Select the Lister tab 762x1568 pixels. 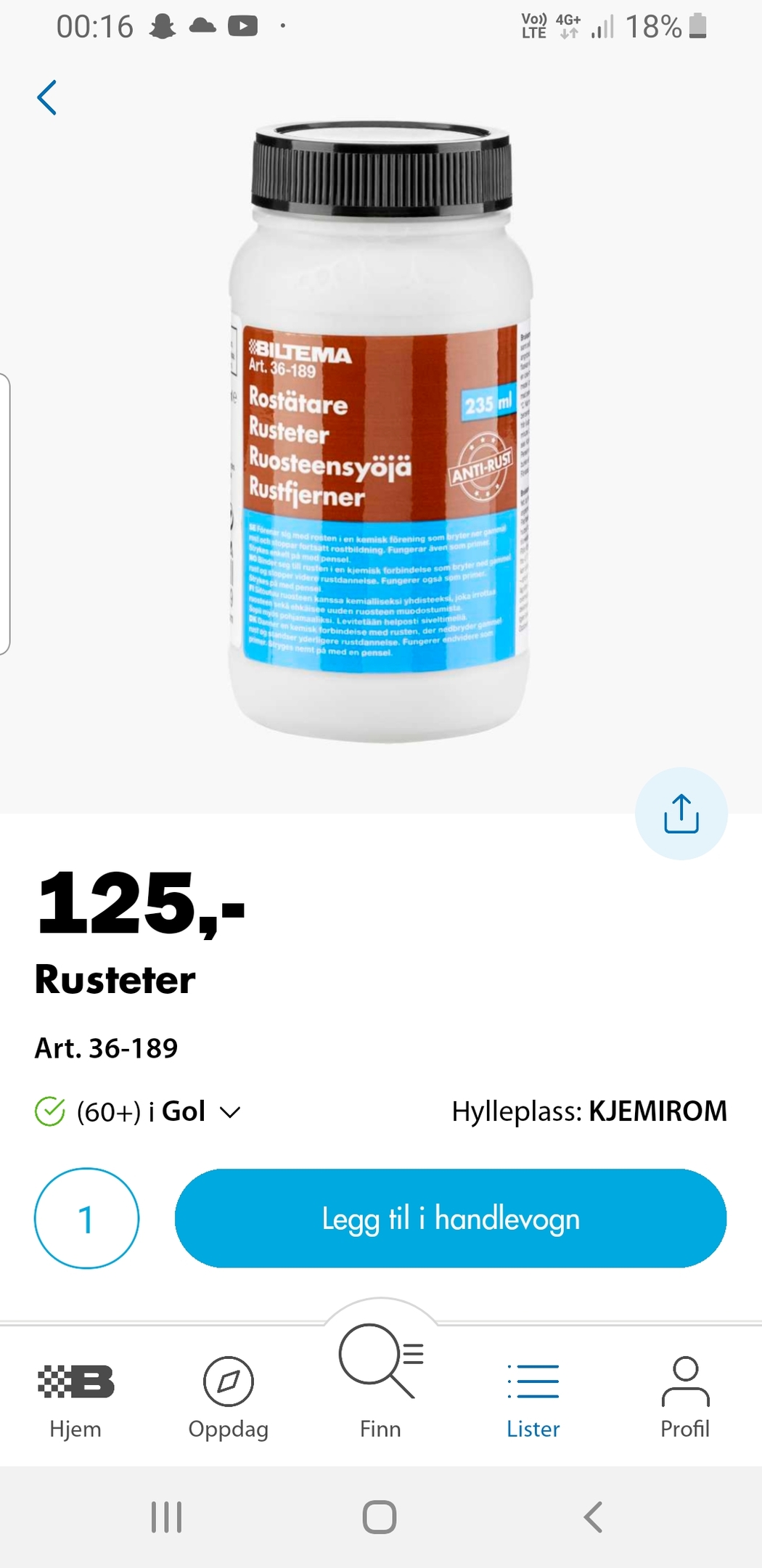(533, 1397)
